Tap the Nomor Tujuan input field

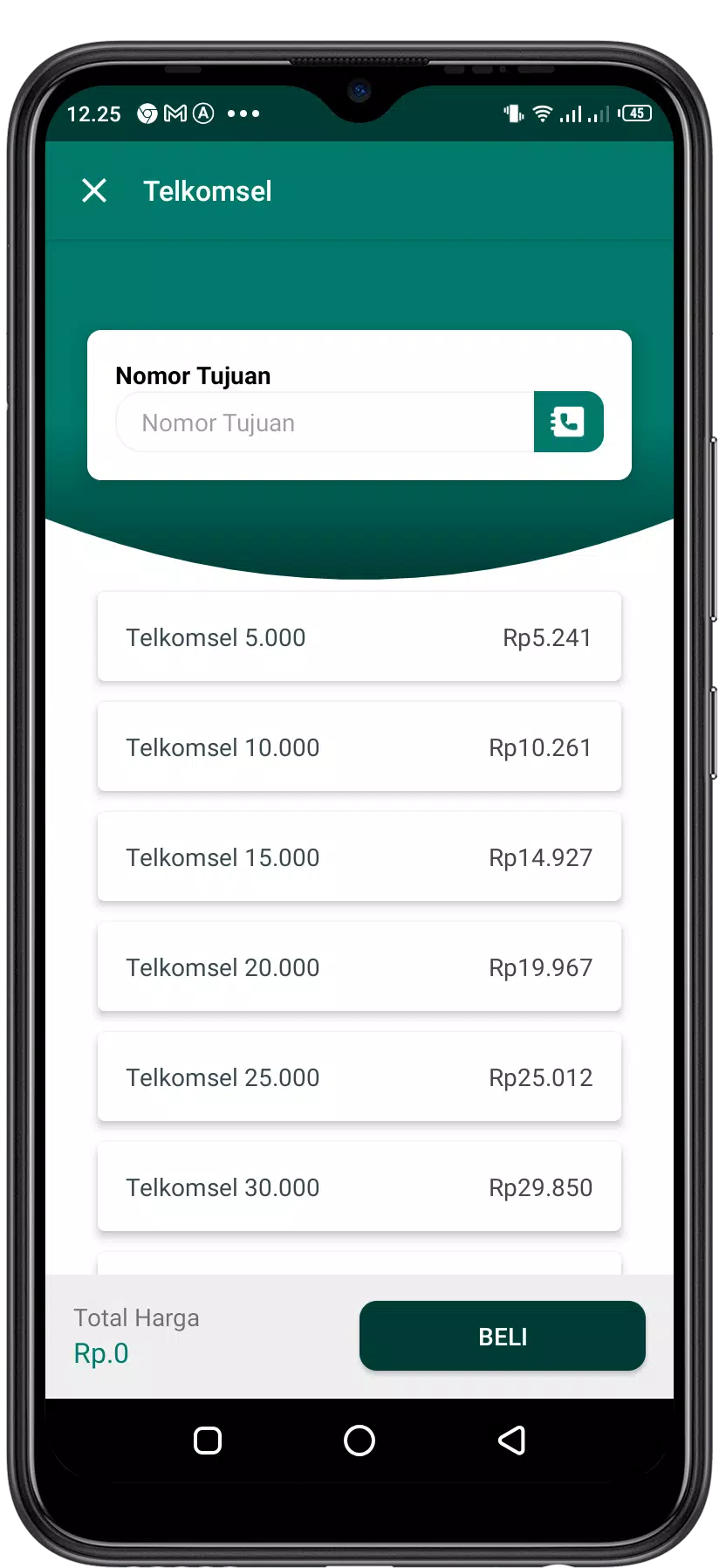(x=325, y=423)
